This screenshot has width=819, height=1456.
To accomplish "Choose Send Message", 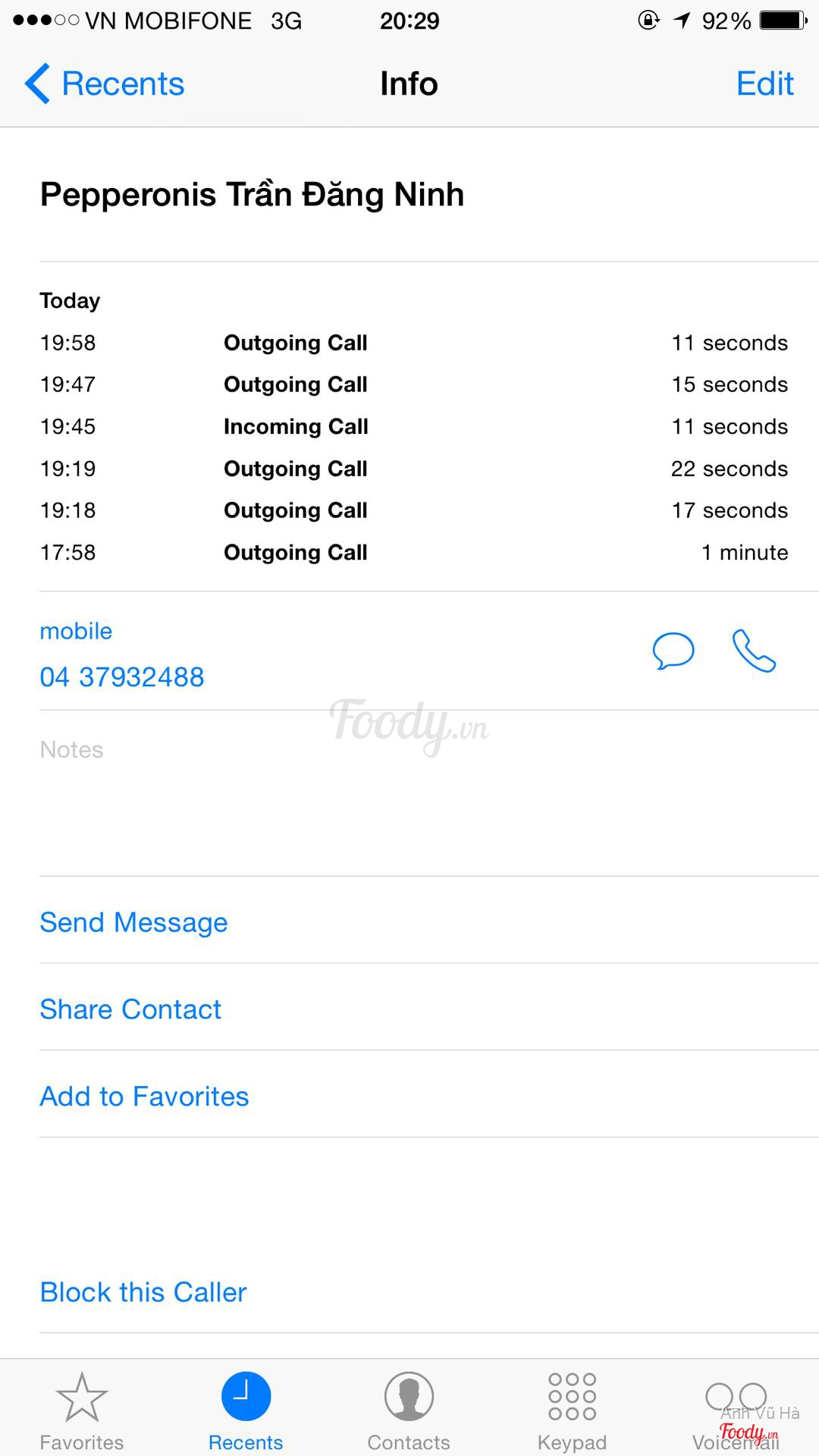I will 133,922.
